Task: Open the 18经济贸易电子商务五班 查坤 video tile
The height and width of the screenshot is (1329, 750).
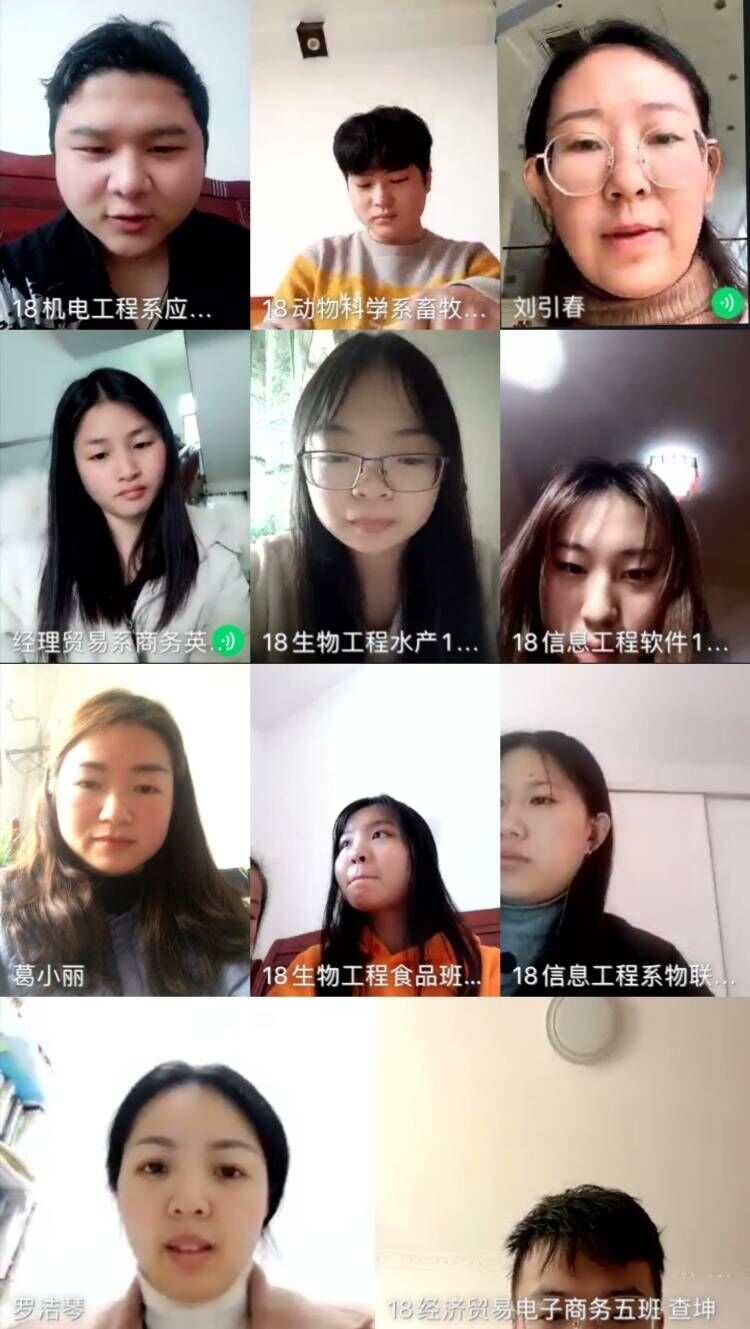Action: 563,1165
